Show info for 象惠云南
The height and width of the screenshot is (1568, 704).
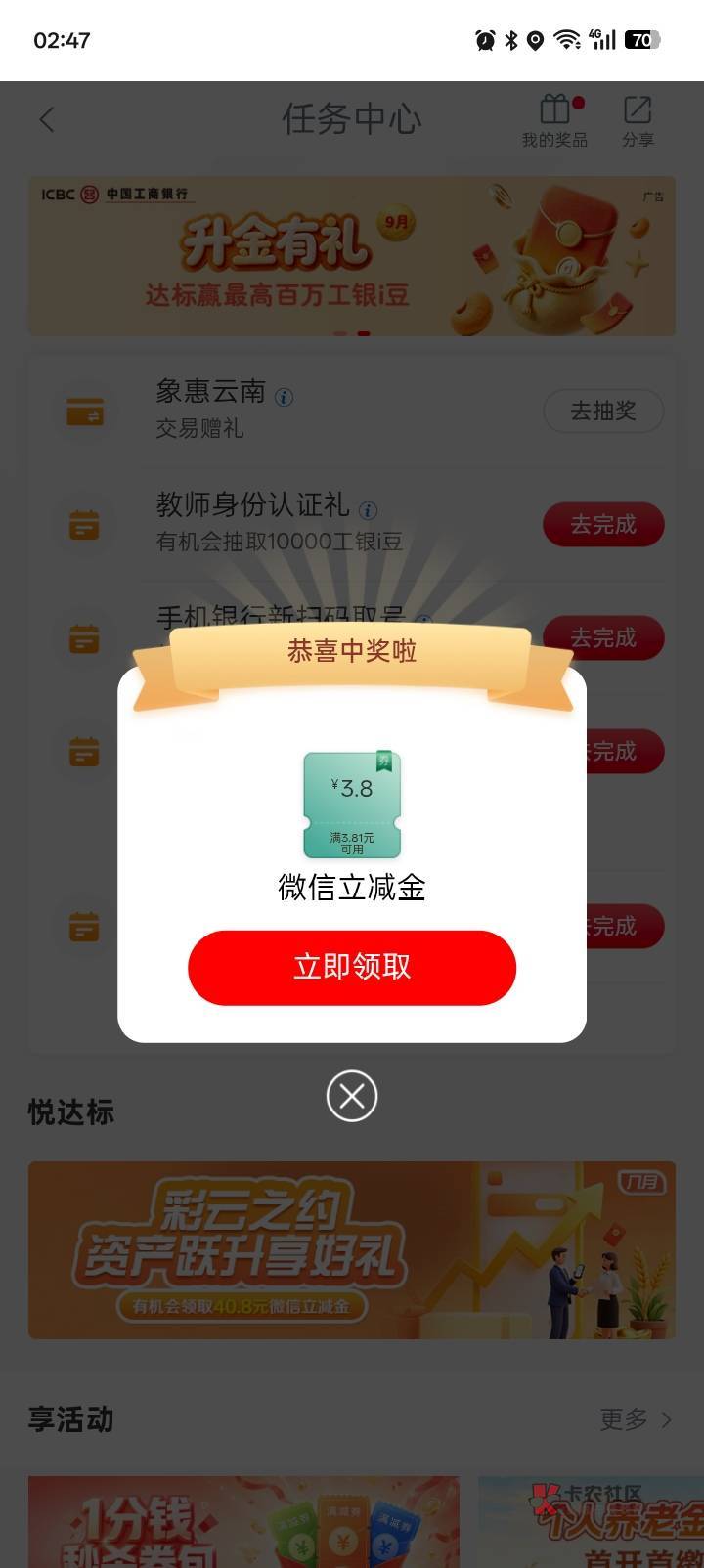click(285, 397)
